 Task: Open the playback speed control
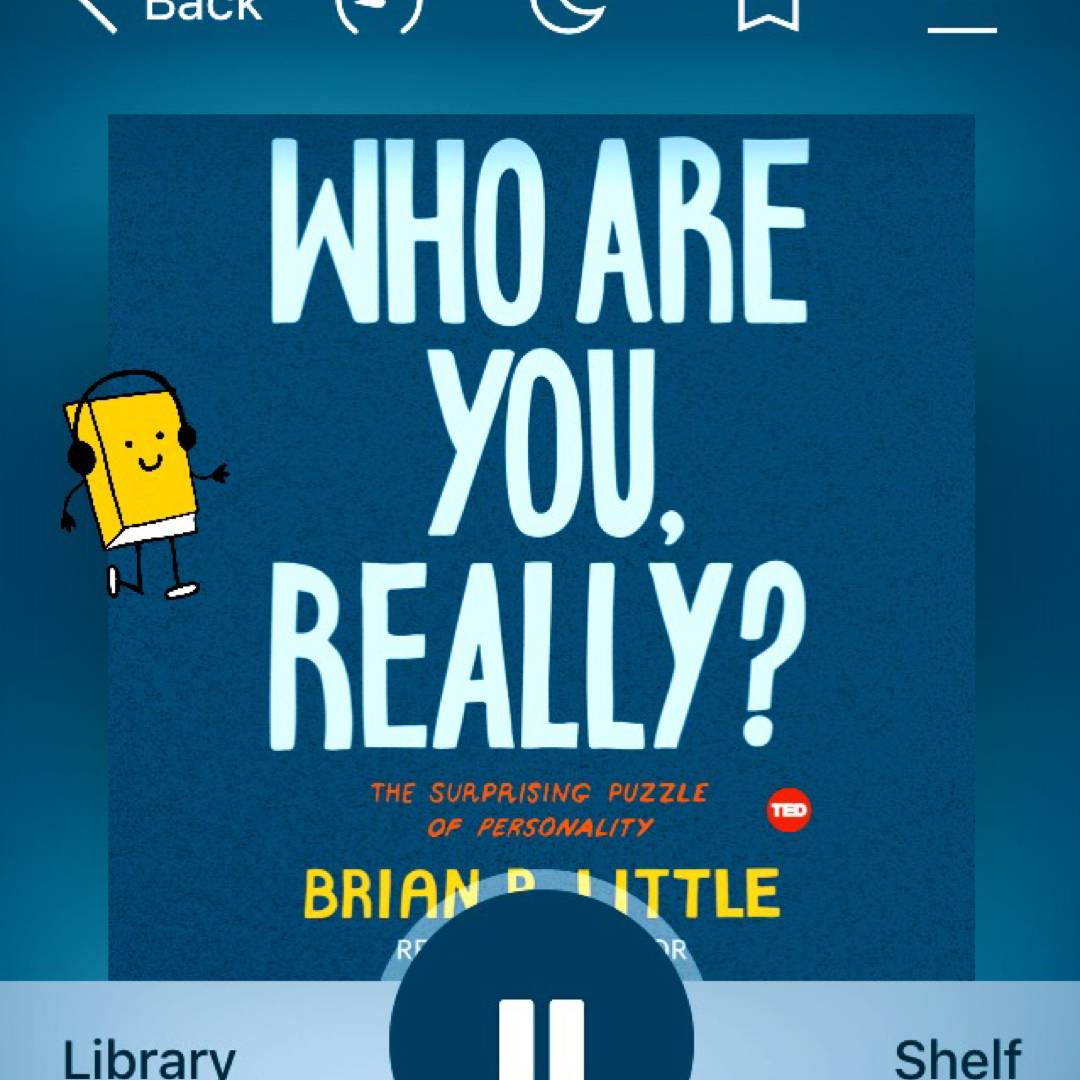coord(379,10)
